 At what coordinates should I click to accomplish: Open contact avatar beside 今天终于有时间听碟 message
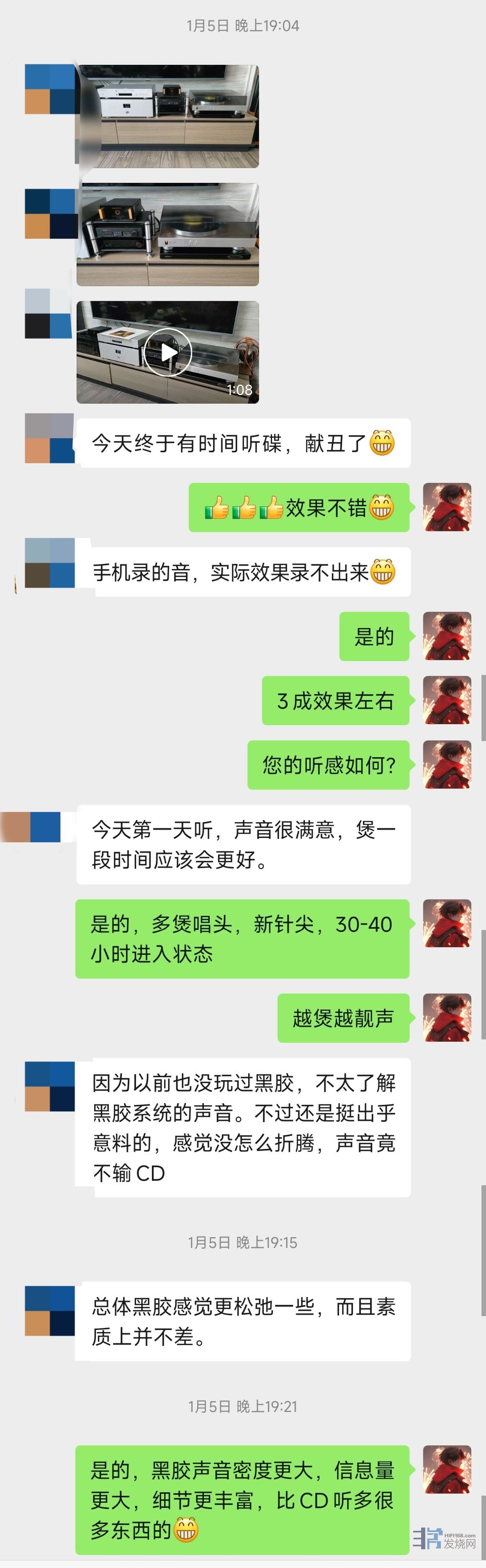[x=49, y=438]
